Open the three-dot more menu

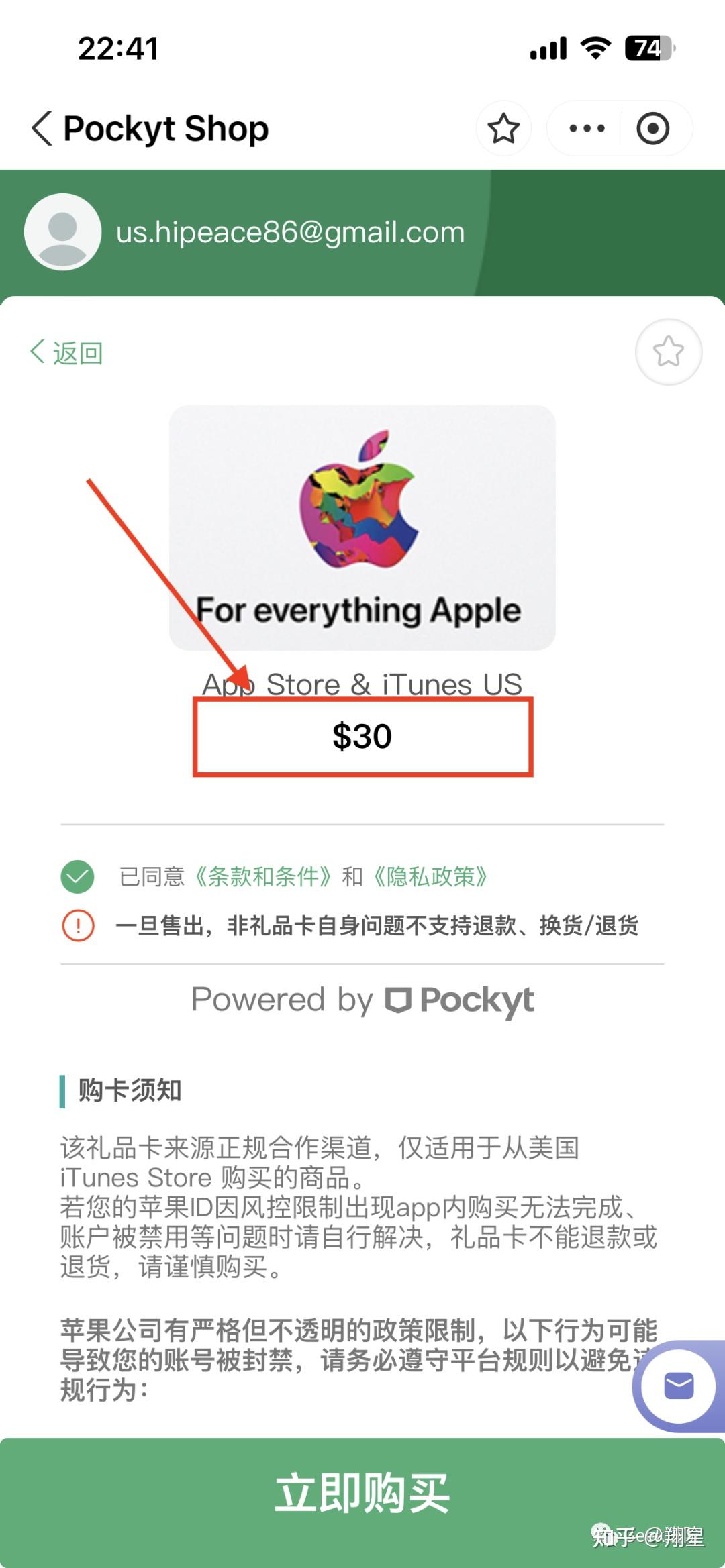point(586,128)
